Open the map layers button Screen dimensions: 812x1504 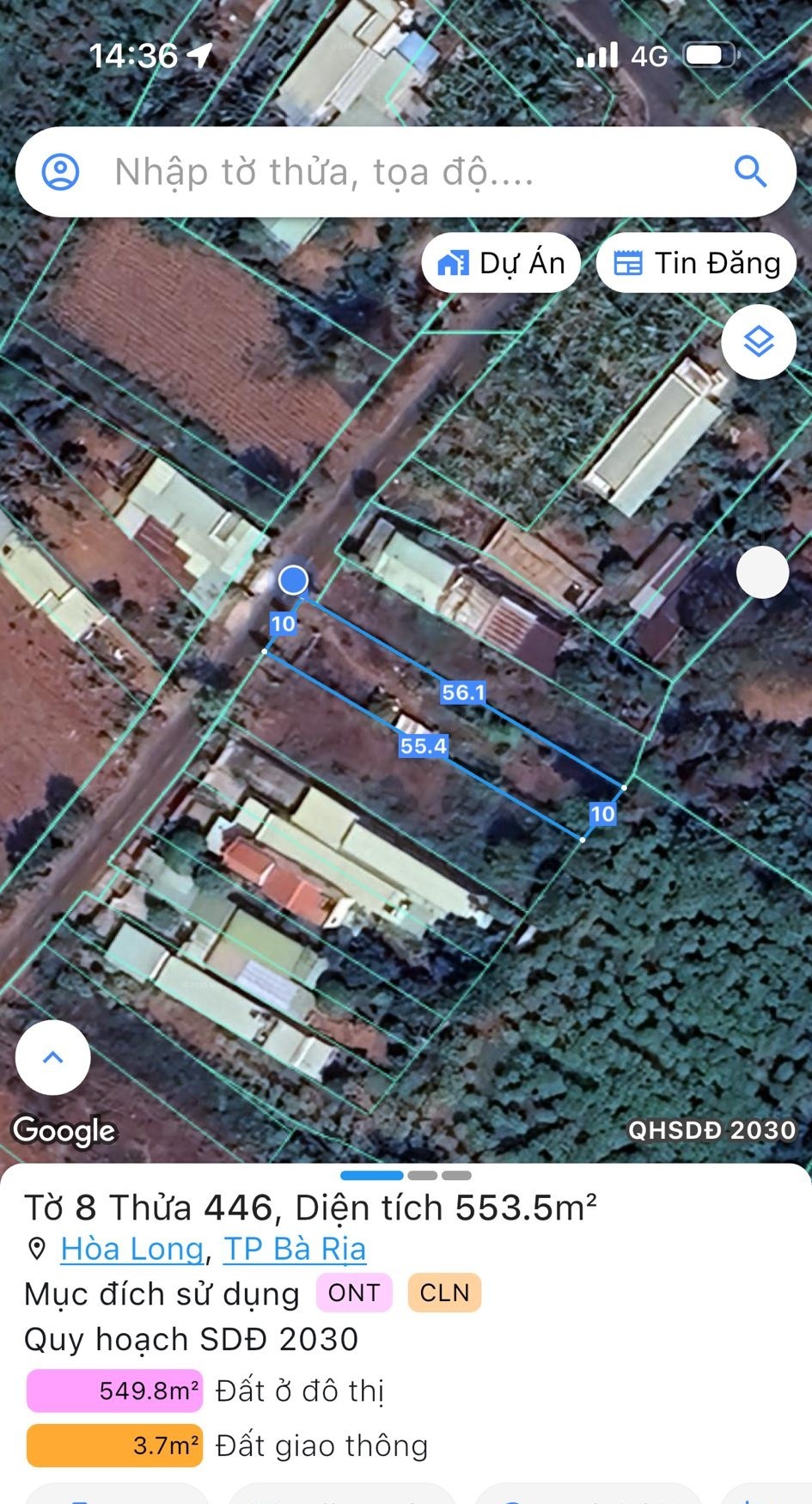click(759, 342)
